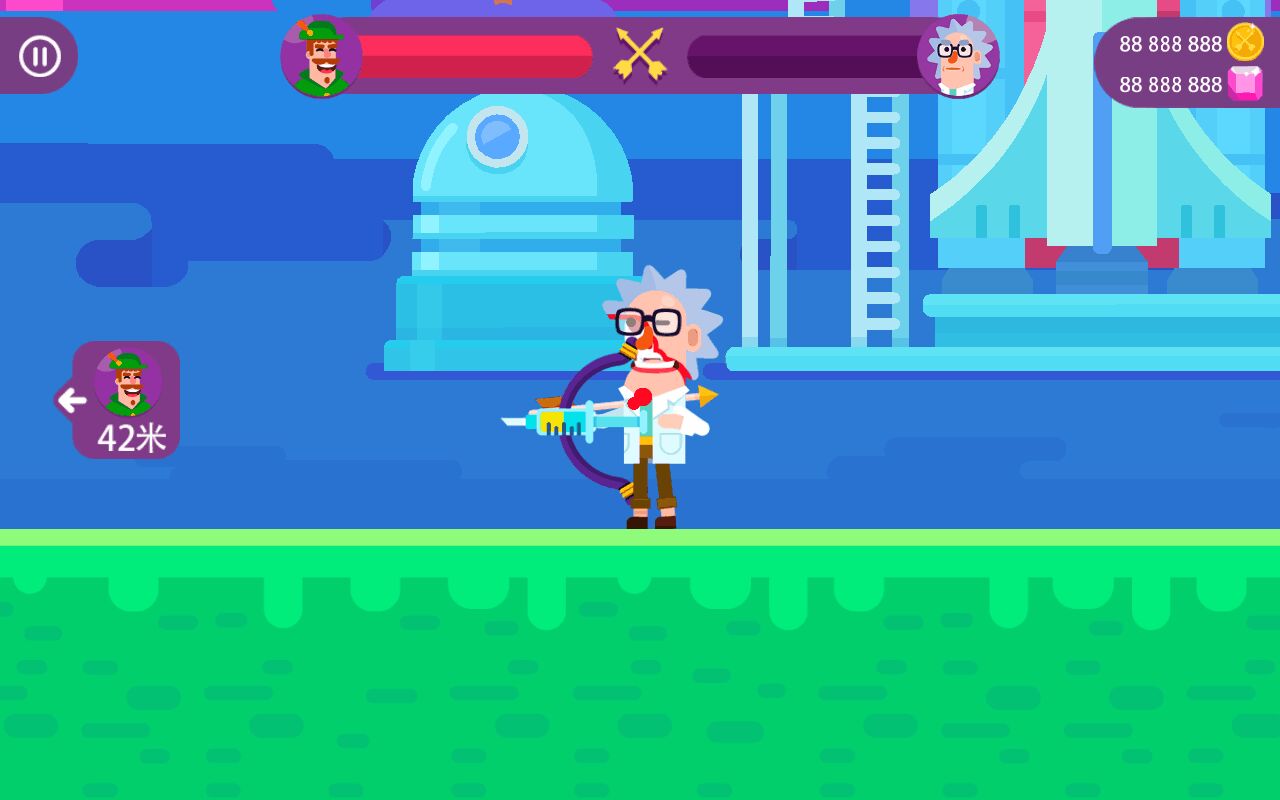1280x800 pixels.
Task: Pause the game
Action: 40,56
